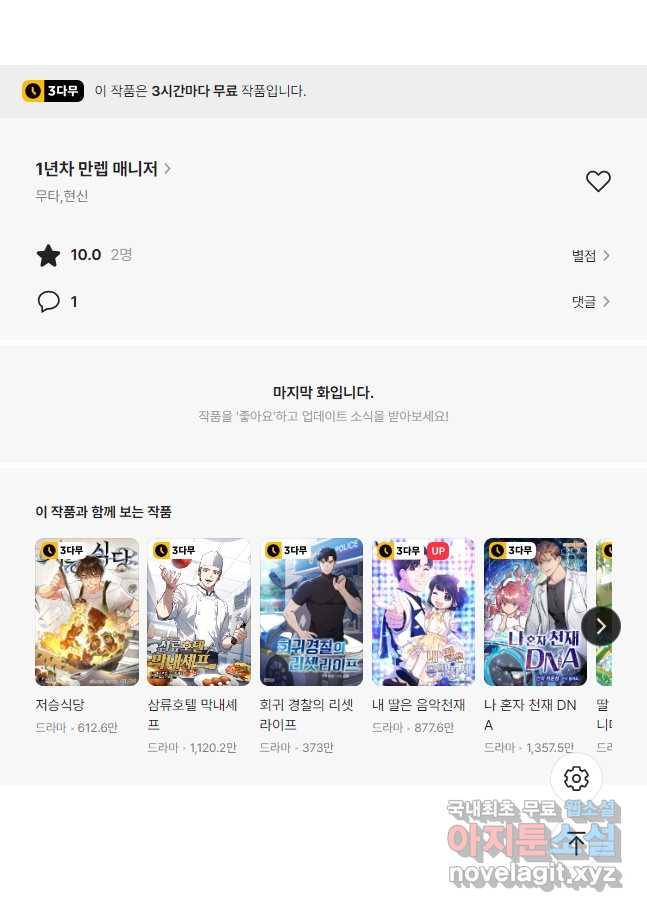Jump back to top of the page

[x=576, y=843]
